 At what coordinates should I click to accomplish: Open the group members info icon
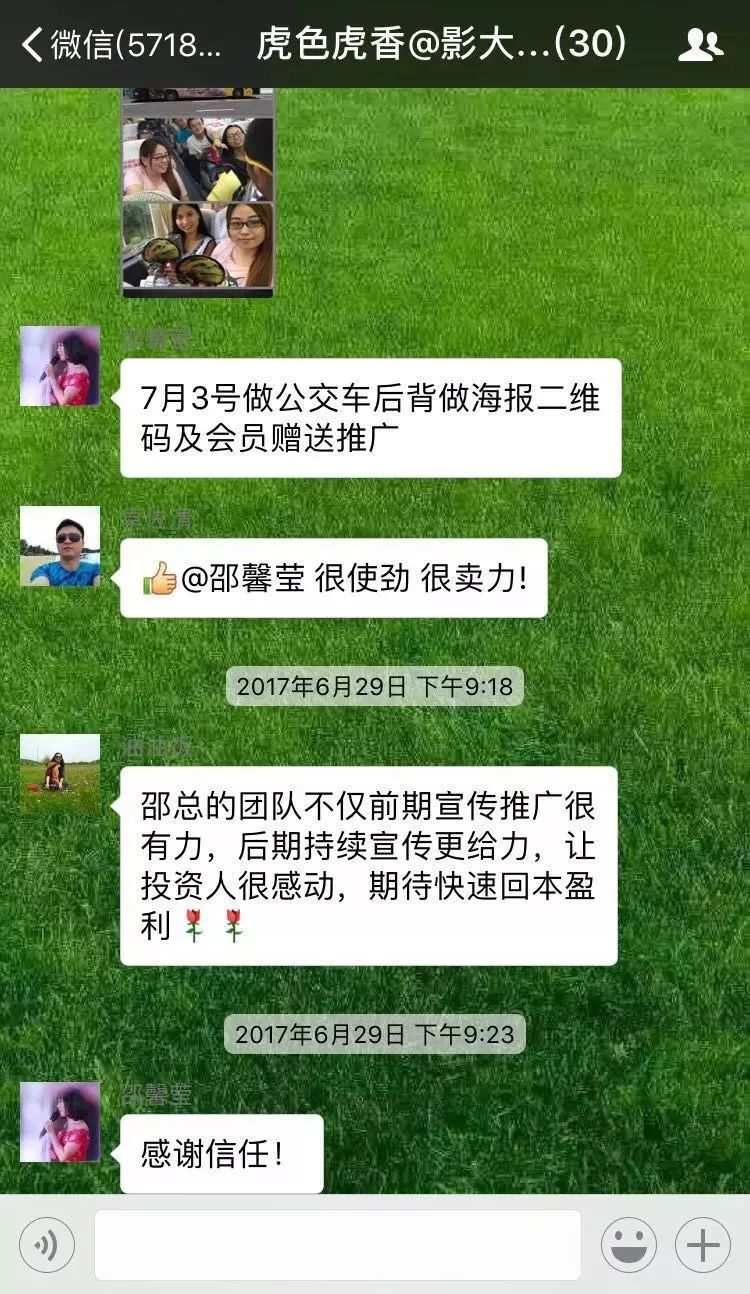pyautogui.click(x=700, y=45)
